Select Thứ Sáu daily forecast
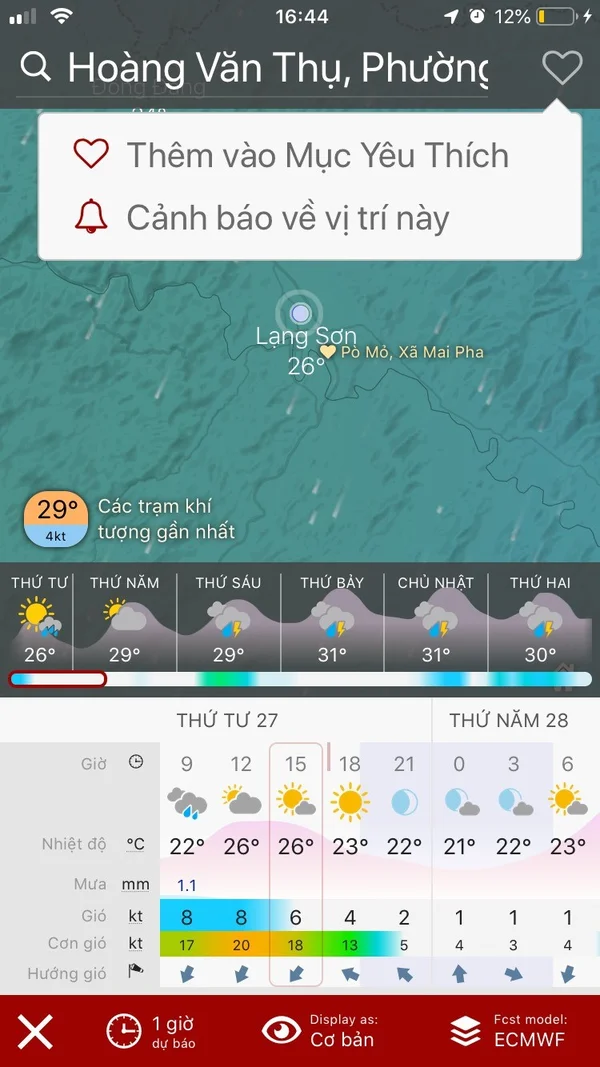Image resolution: width=600 pixels, height=1067 pixels. point(228,622)
